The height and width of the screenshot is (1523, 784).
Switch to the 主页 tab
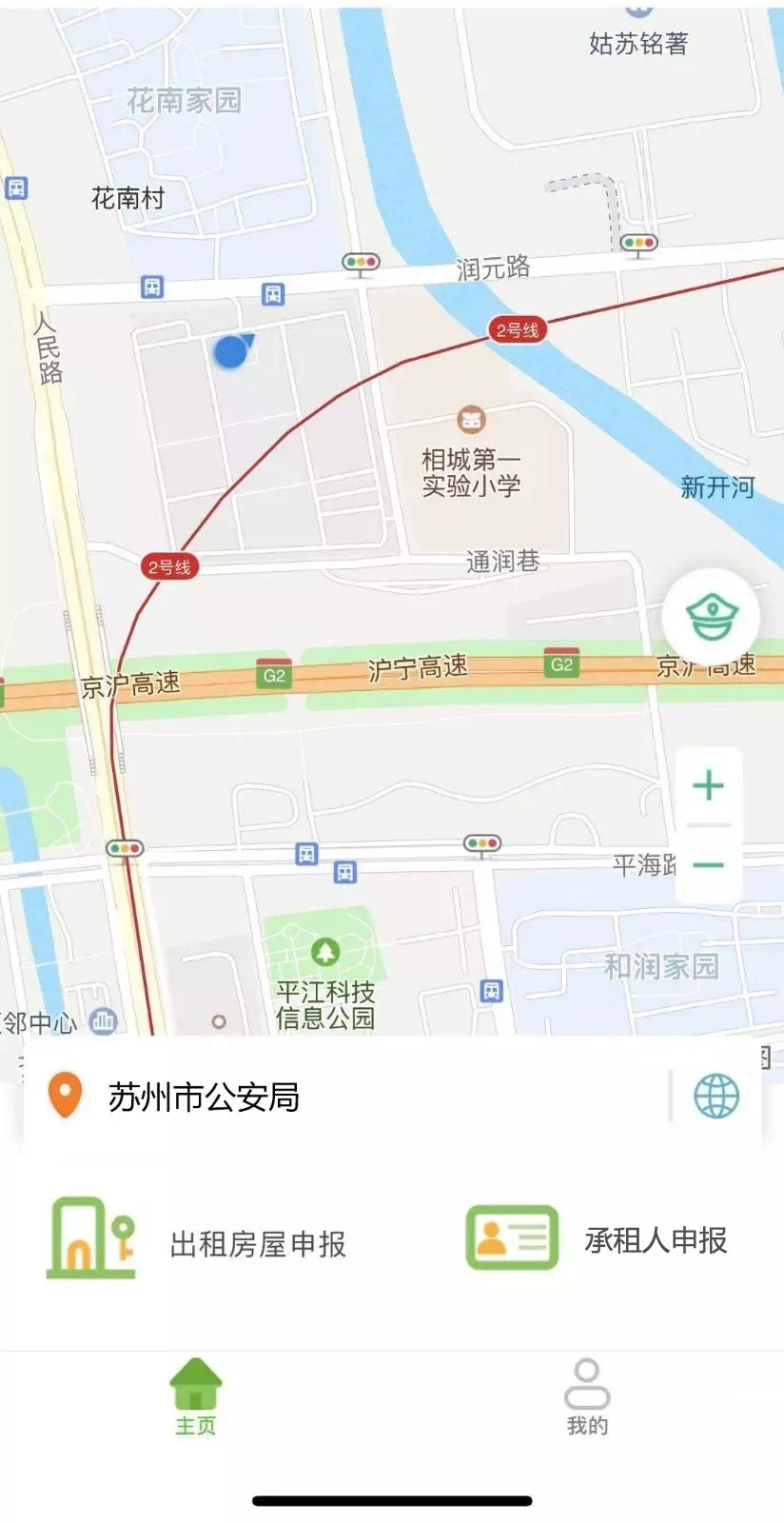pyautogui.click(x=196, y=1397)
